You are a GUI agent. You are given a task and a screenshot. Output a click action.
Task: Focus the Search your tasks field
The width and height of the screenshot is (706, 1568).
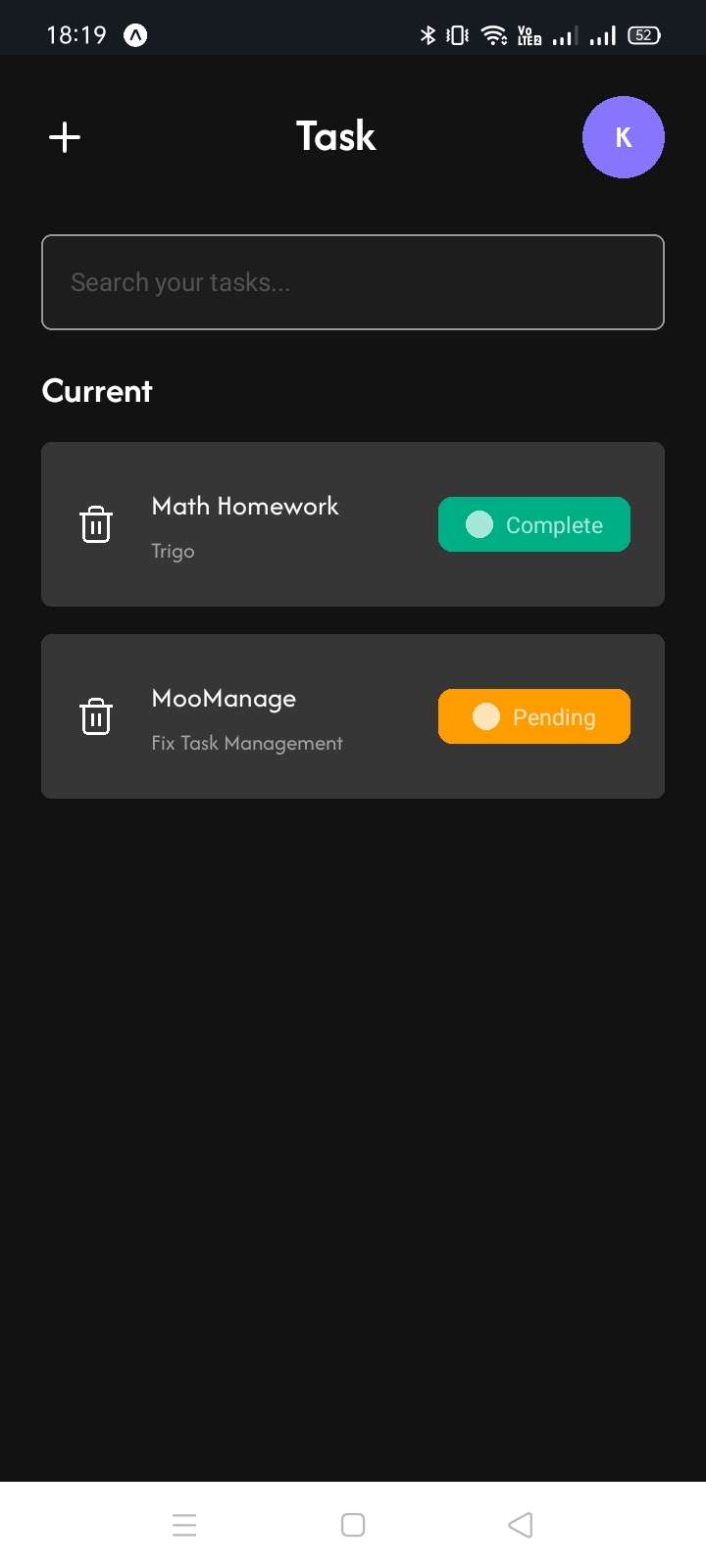353,282
